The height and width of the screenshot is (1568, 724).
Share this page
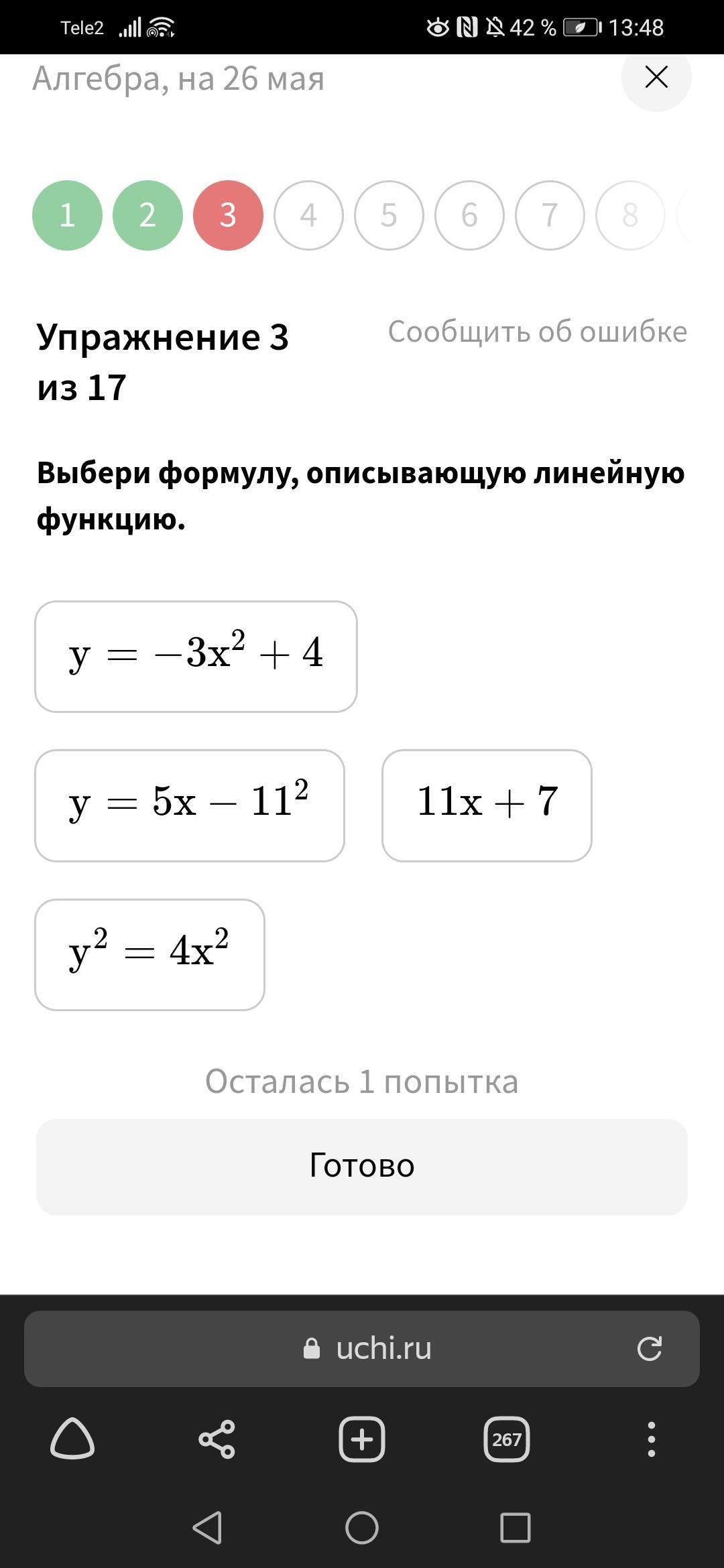(217, 1439)
